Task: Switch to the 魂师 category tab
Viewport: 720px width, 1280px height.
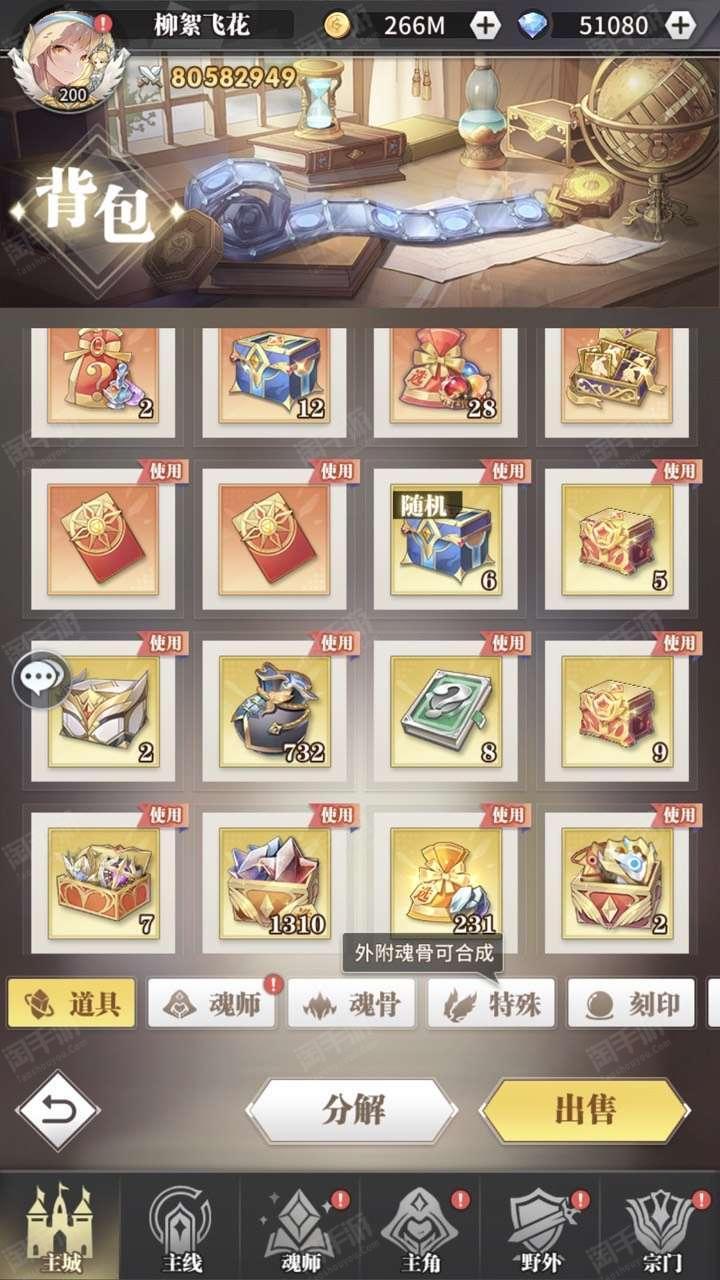Action: 212,1003
